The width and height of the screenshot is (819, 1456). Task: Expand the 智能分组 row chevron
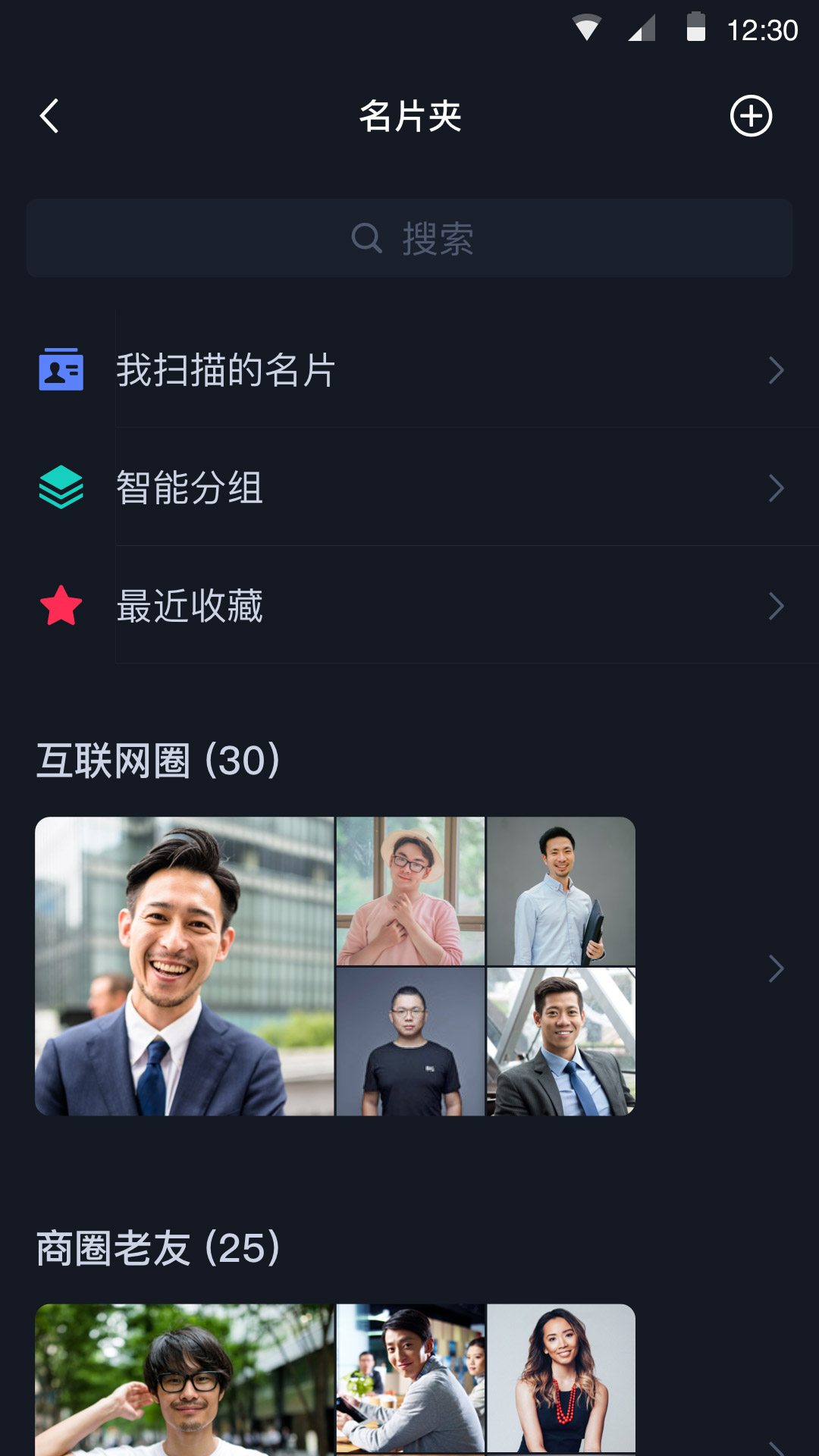pyautogui.click(x=776, y=488)
